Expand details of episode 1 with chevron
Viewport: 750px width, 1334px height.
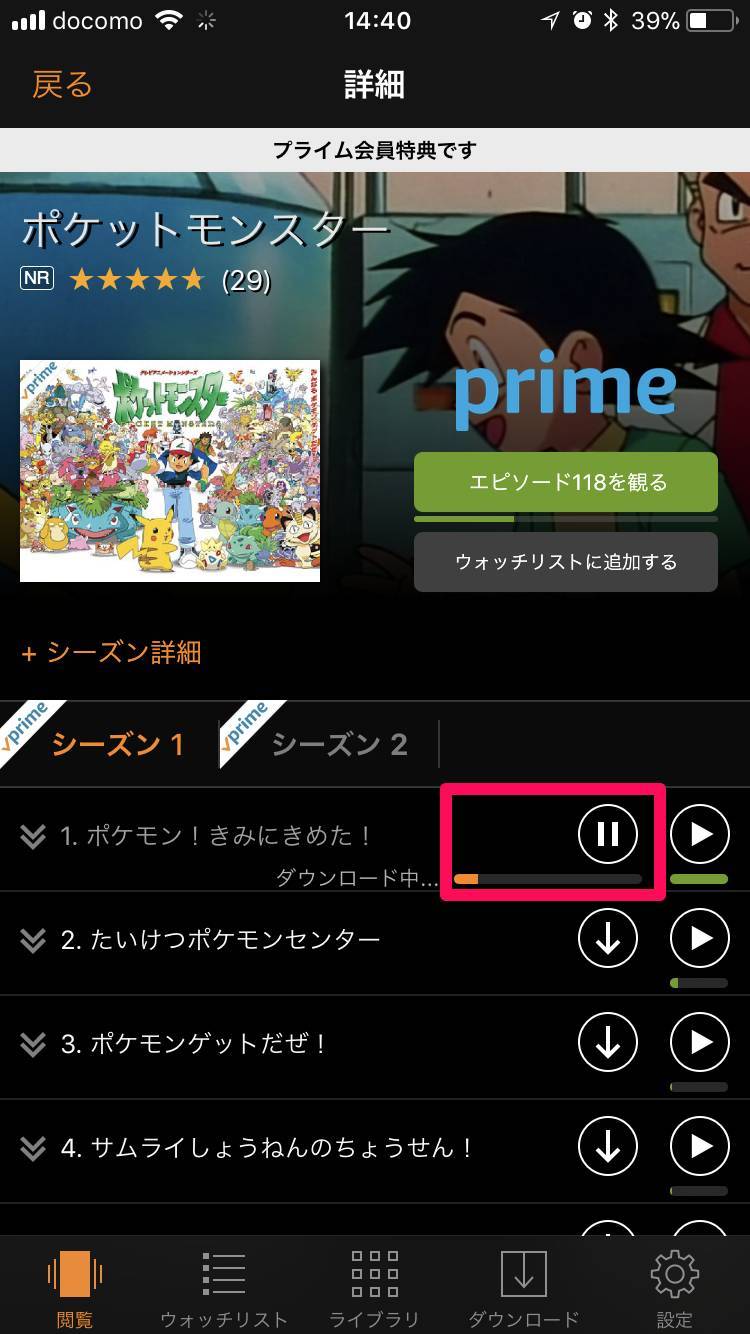pos(33,836)
